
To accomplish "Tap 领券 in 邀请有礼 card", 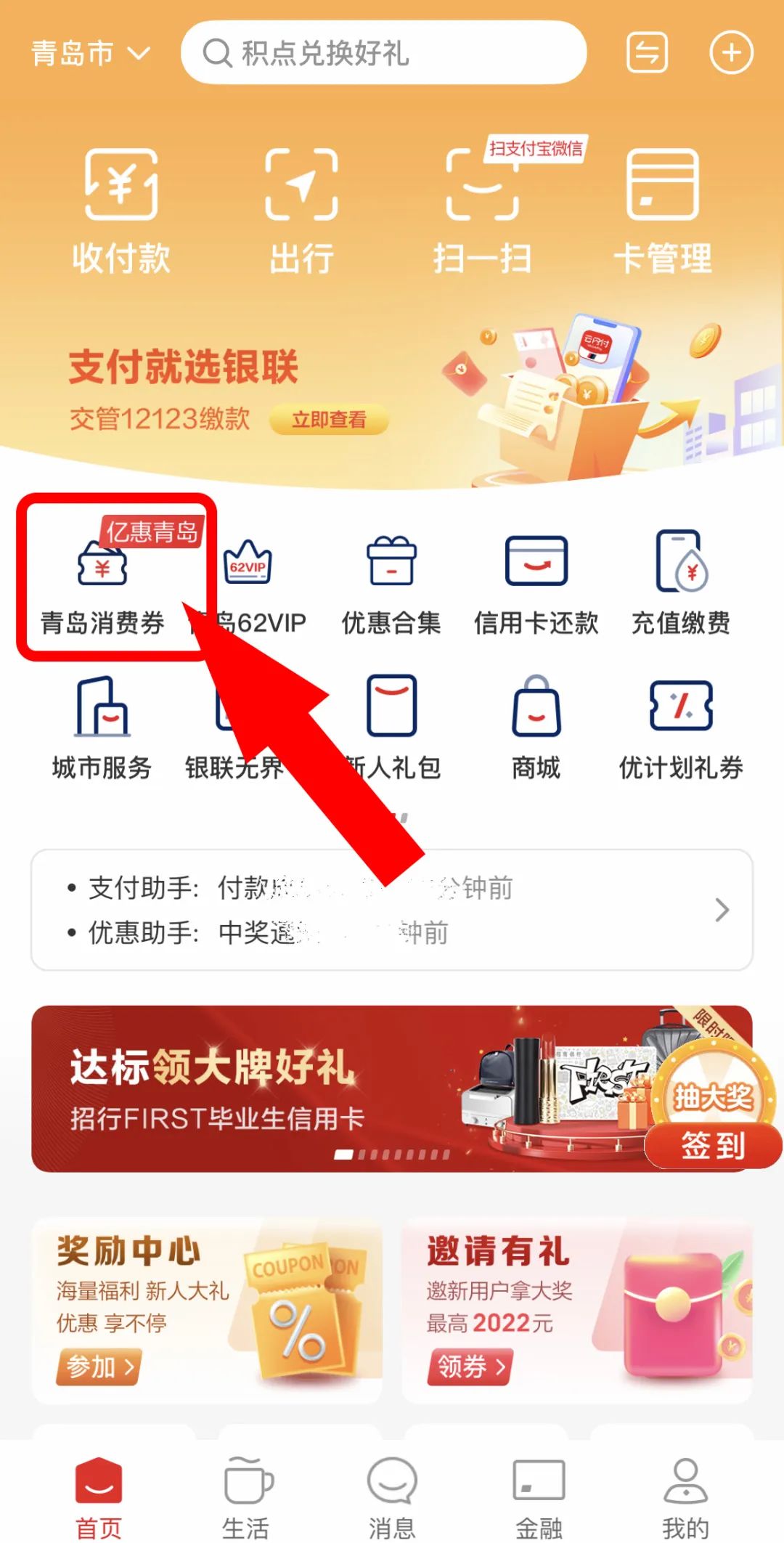I will [470, 1367].
